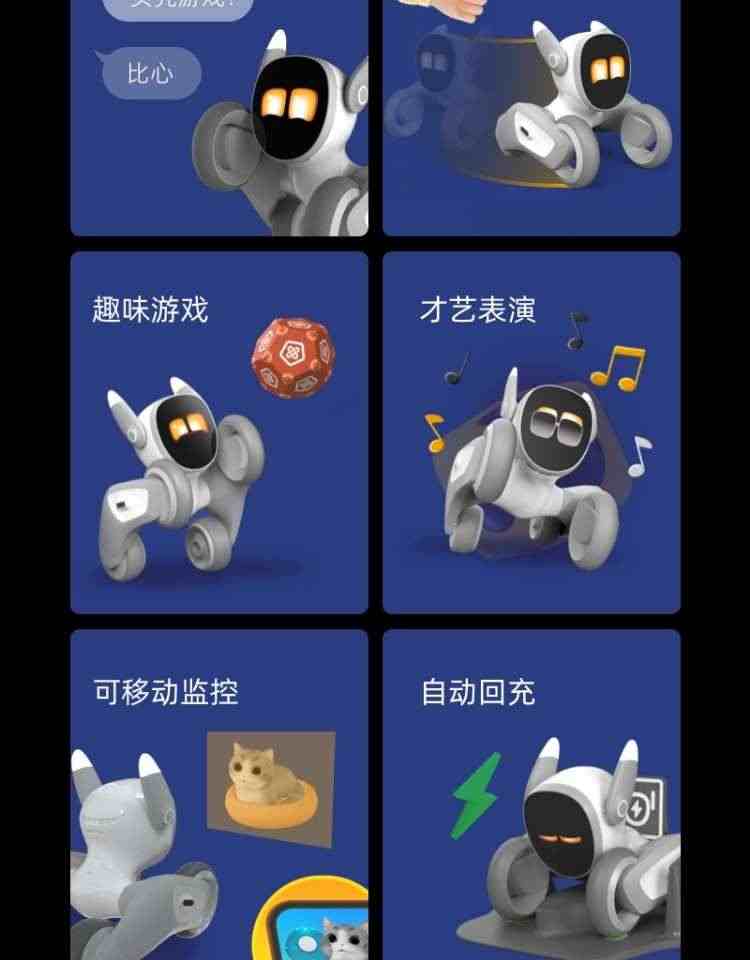Open the card with the 比心 speech bubble

pos(219,120)
